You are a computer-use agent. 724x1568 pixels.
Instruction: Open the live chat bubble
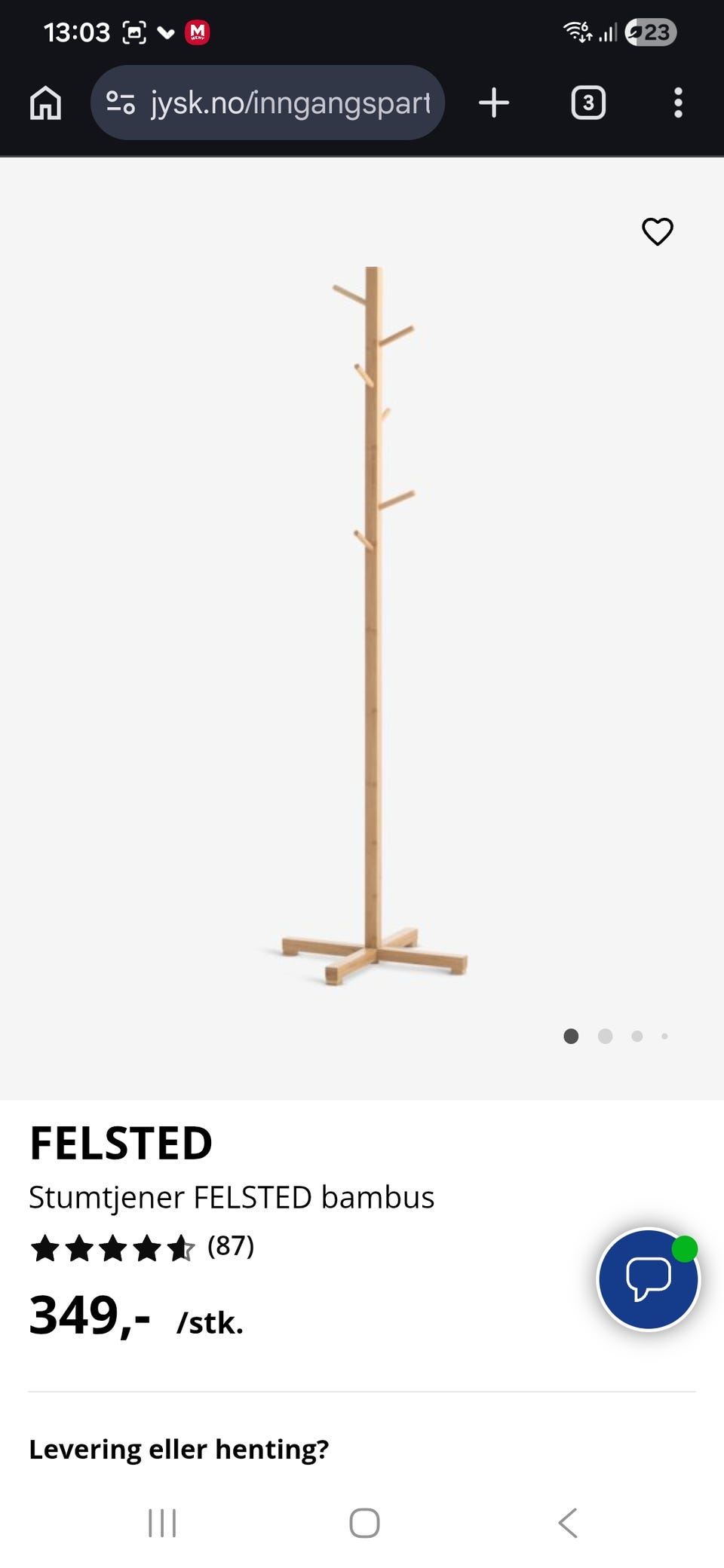tap(649, 1279)
